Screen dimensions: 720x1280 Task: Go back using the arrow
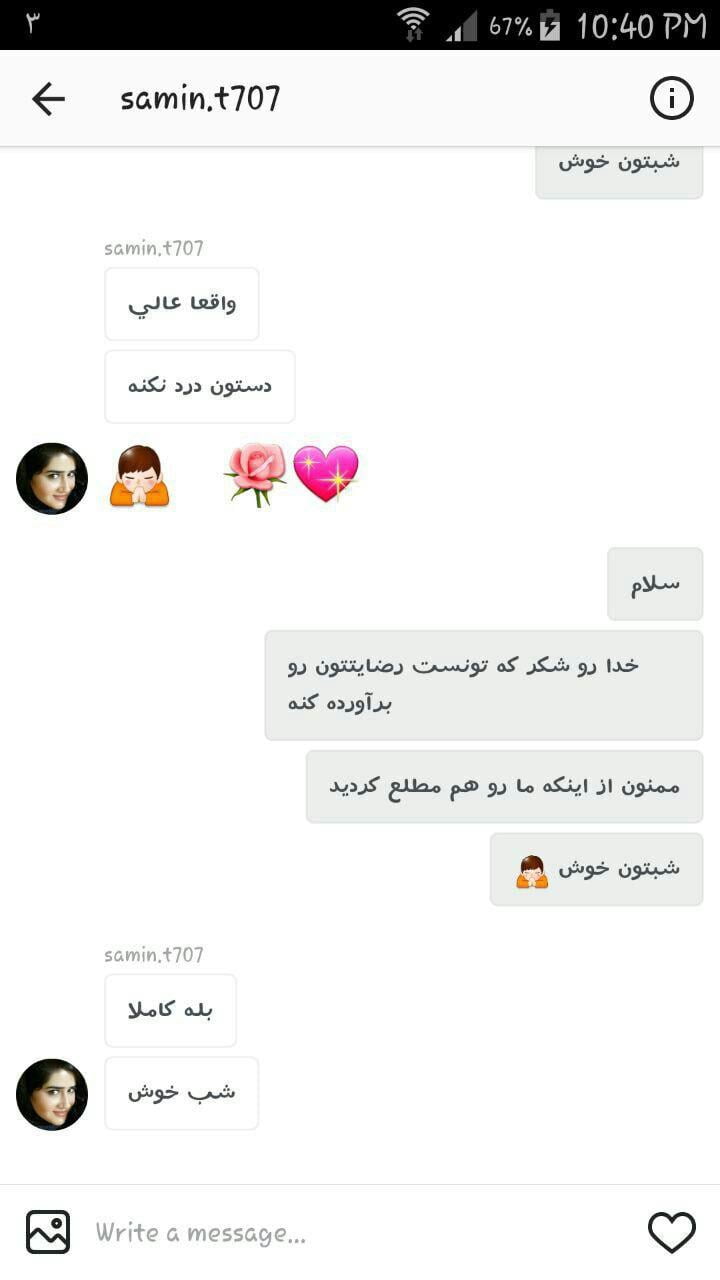(48, 98)
